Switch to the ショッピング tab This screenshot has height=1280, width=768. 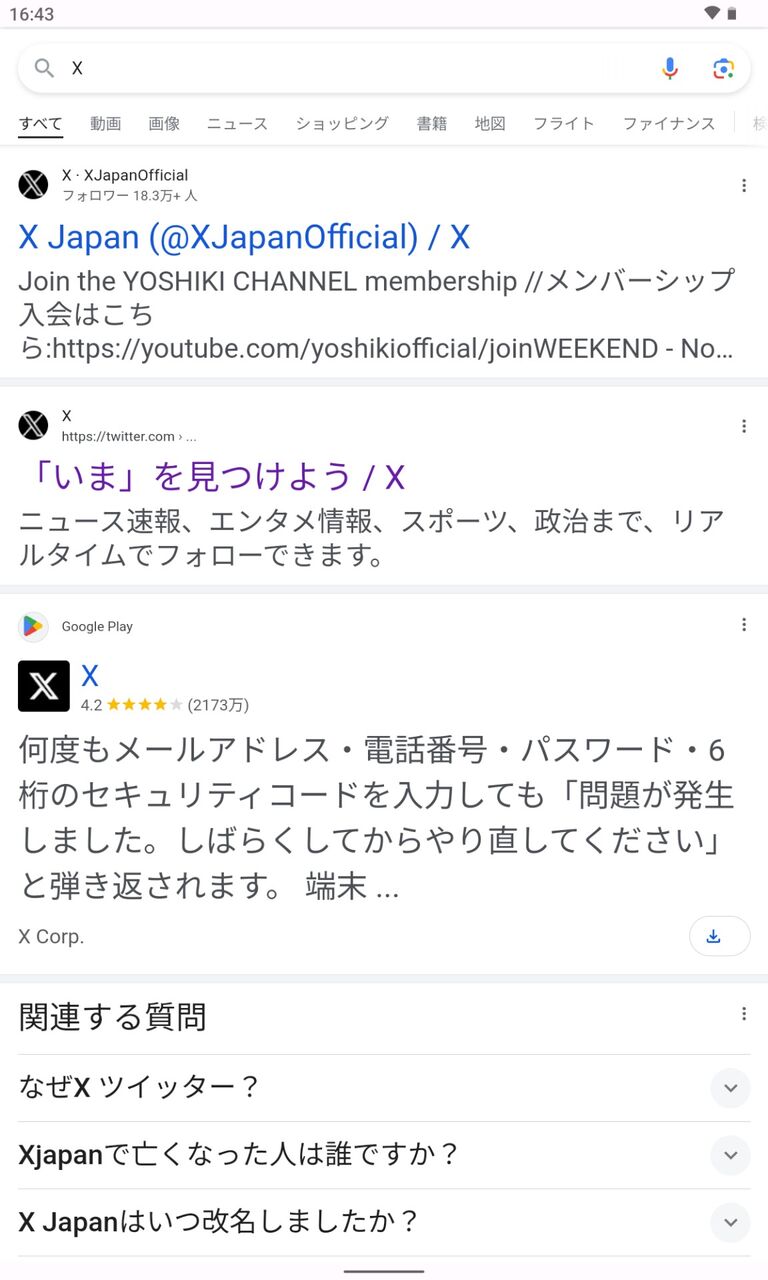coord(342,124)
